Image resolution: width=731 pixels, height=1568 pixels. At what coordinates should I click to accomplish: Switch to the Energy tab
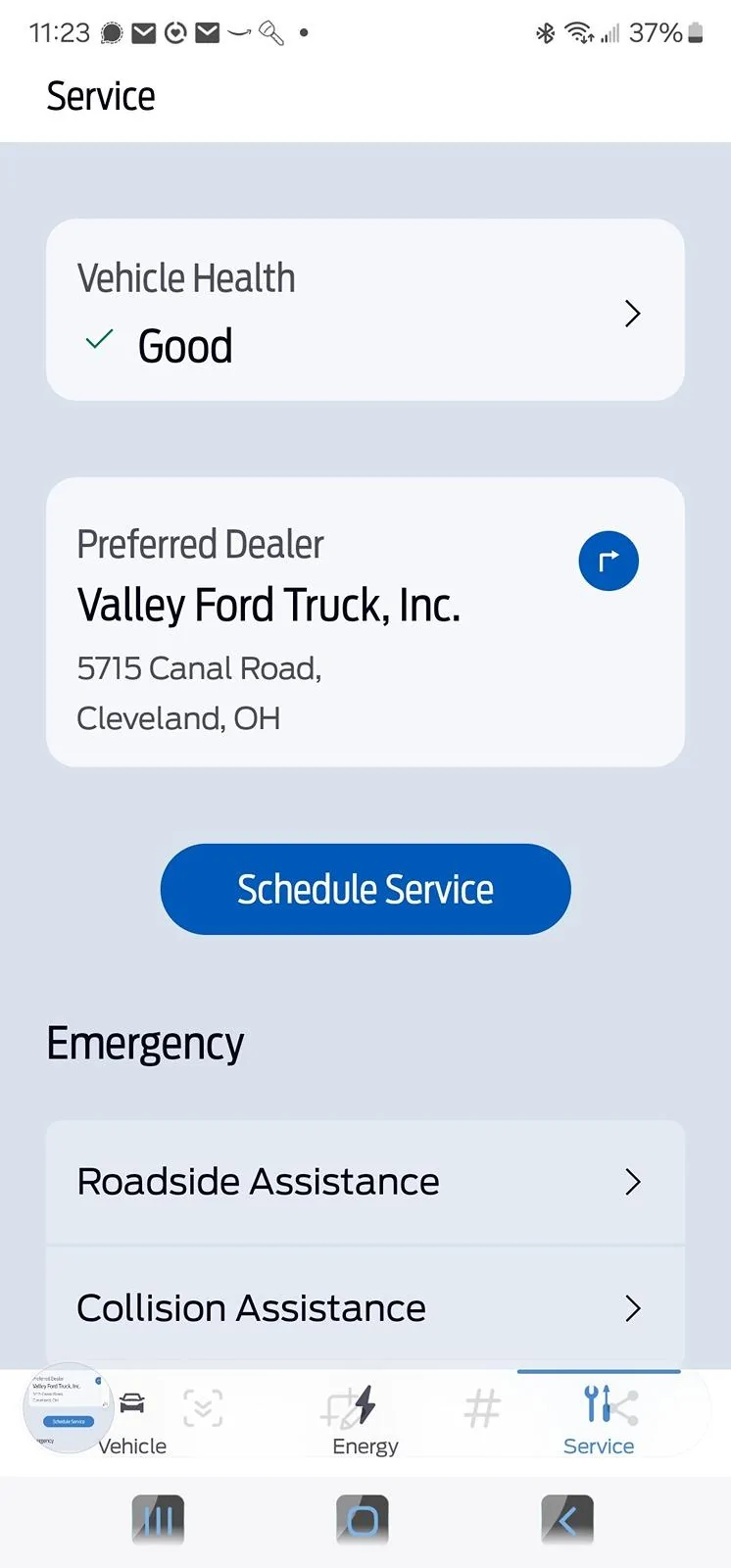pos(365,1421)
